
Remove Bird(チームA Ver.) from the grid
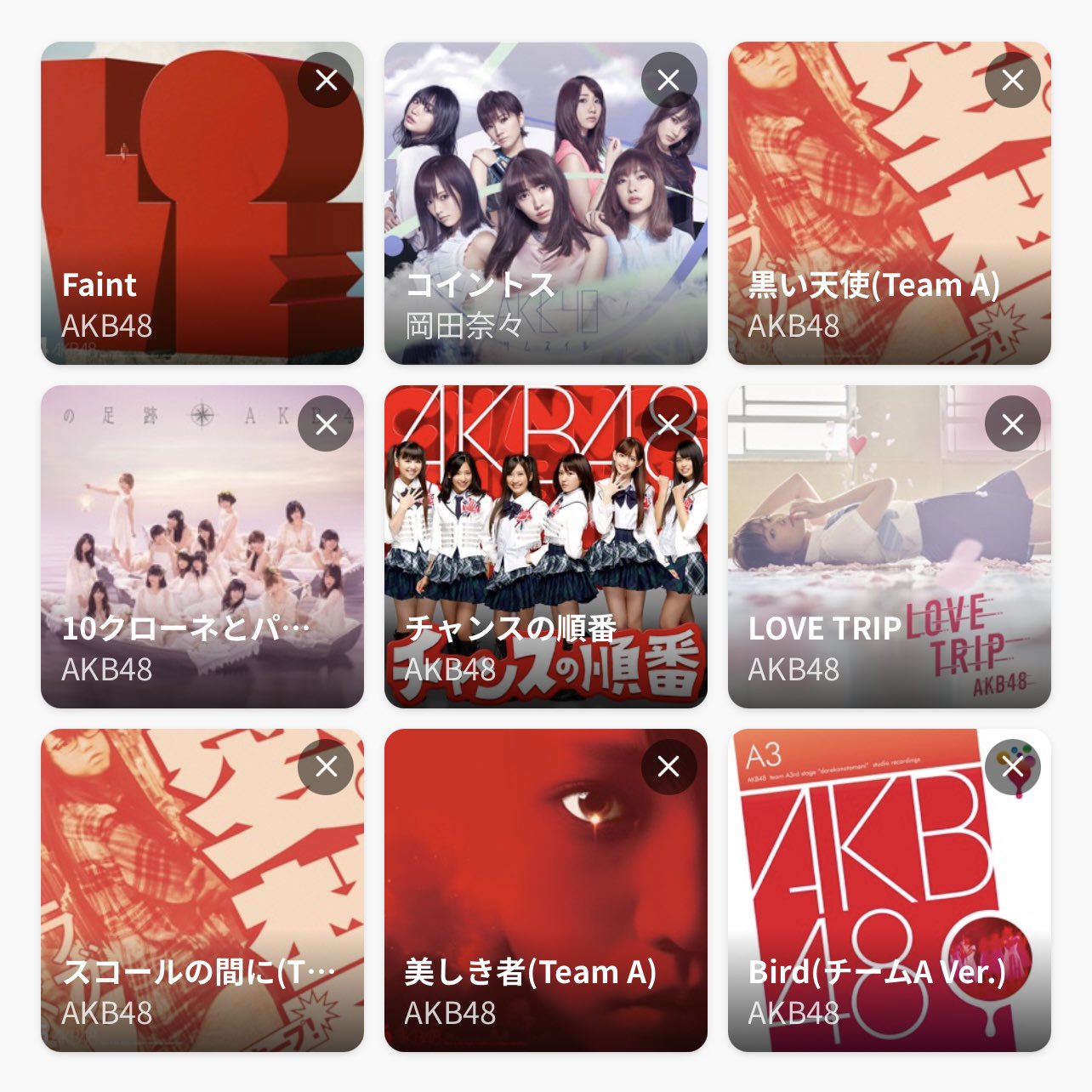pos(1012,767)
